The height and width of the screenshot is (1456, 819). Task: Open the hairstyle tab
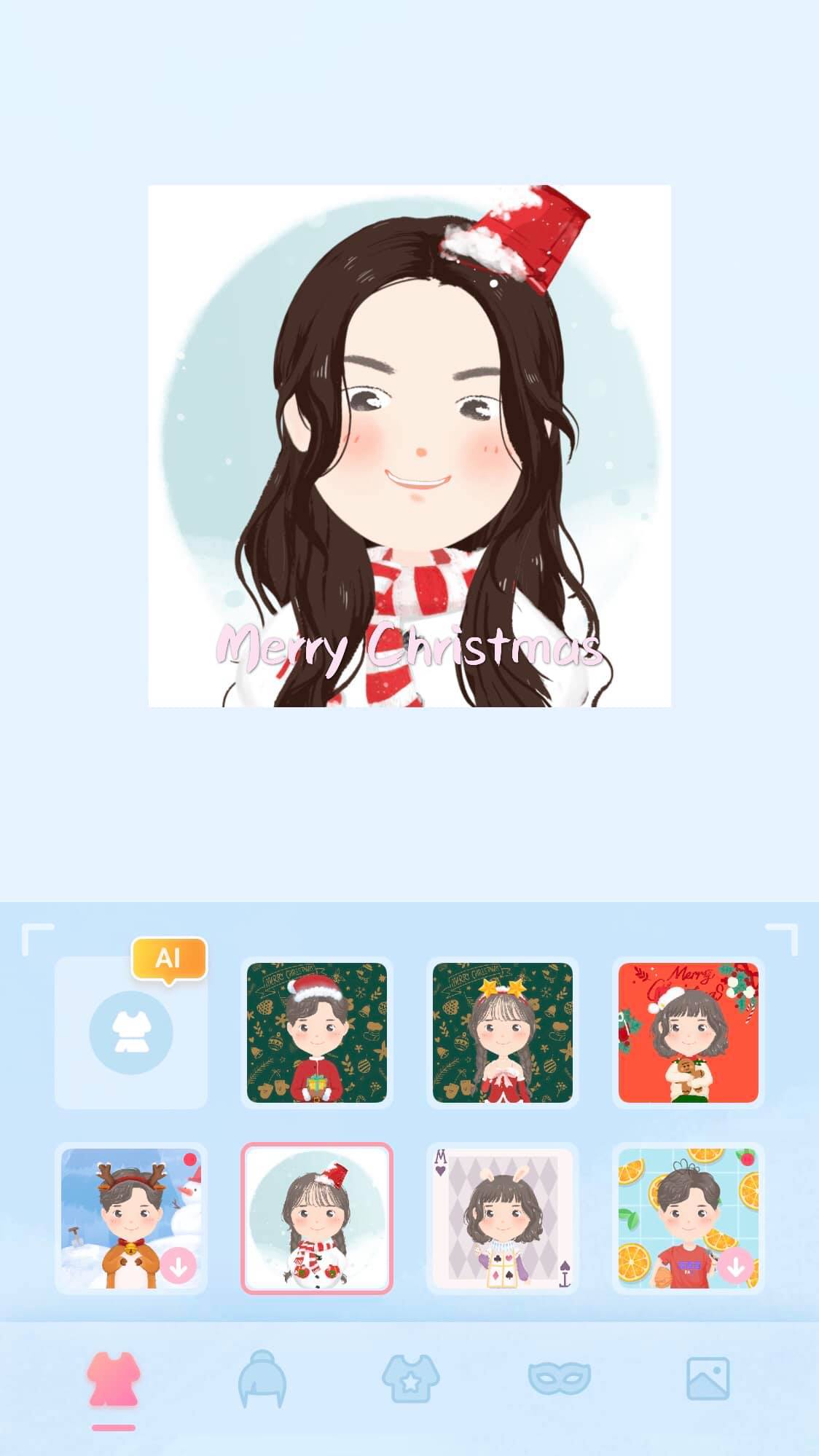(262, 1380)
